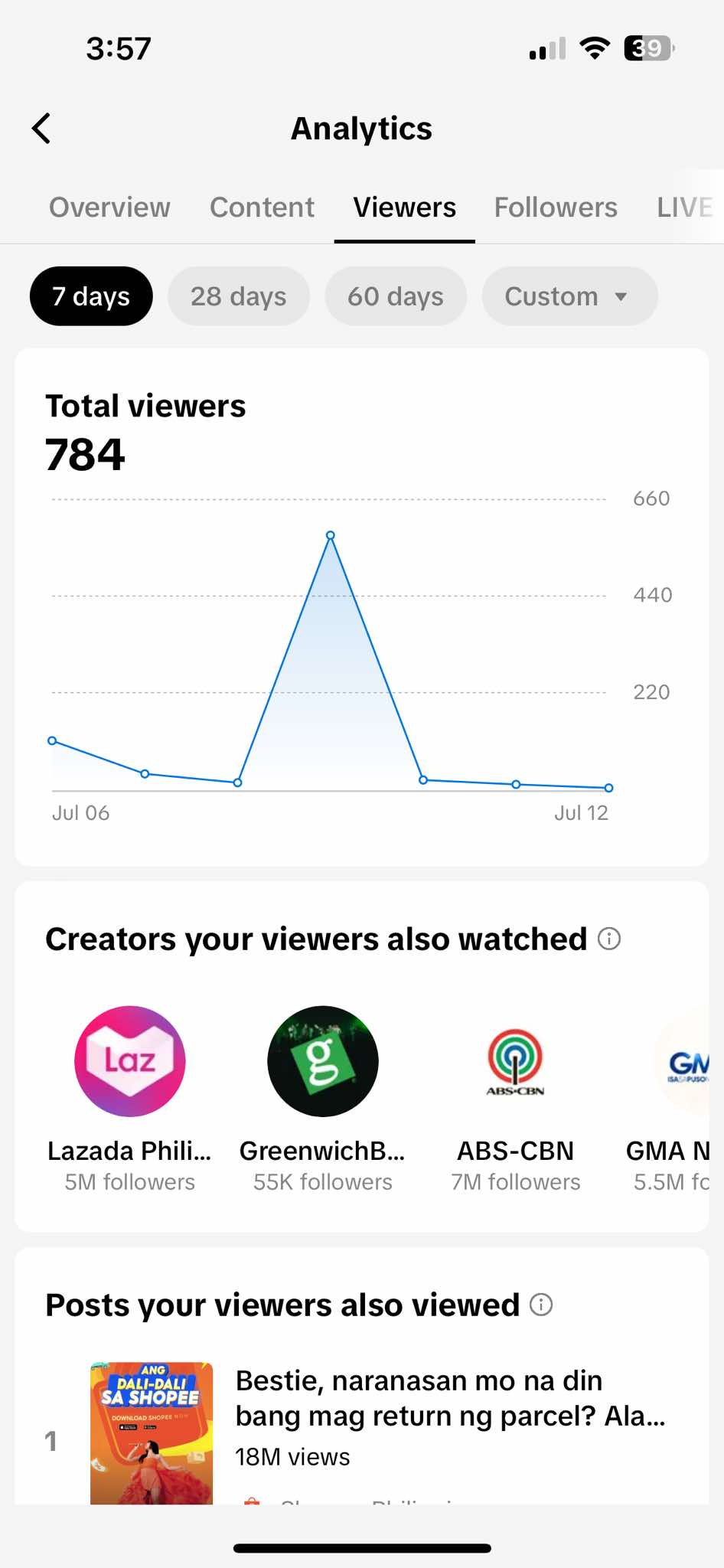Open GreenwichB creator profile
The height and width of the screenshot is (1568, 724).
click(322, 1061)
